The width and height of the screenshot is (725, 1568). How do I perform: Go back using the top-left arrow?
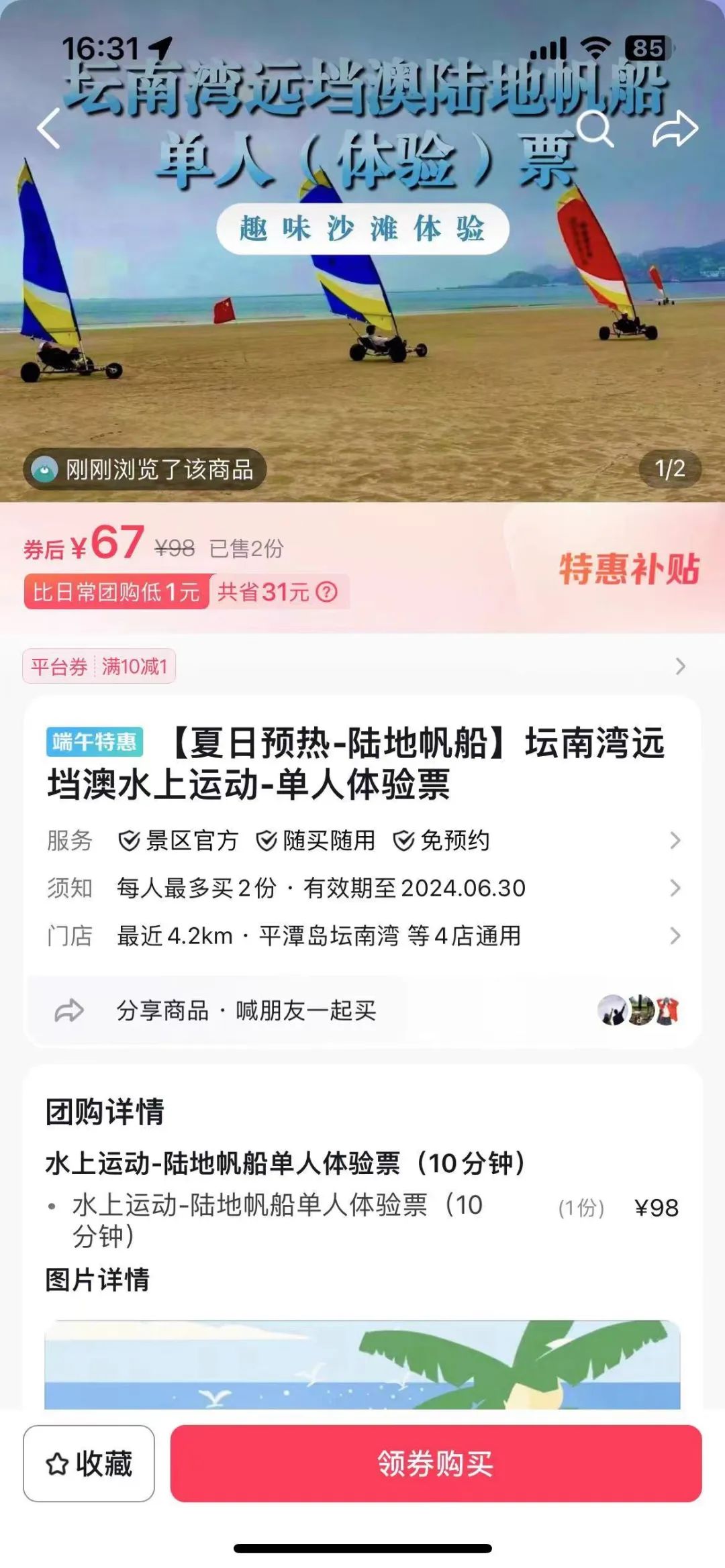(48, 128)
